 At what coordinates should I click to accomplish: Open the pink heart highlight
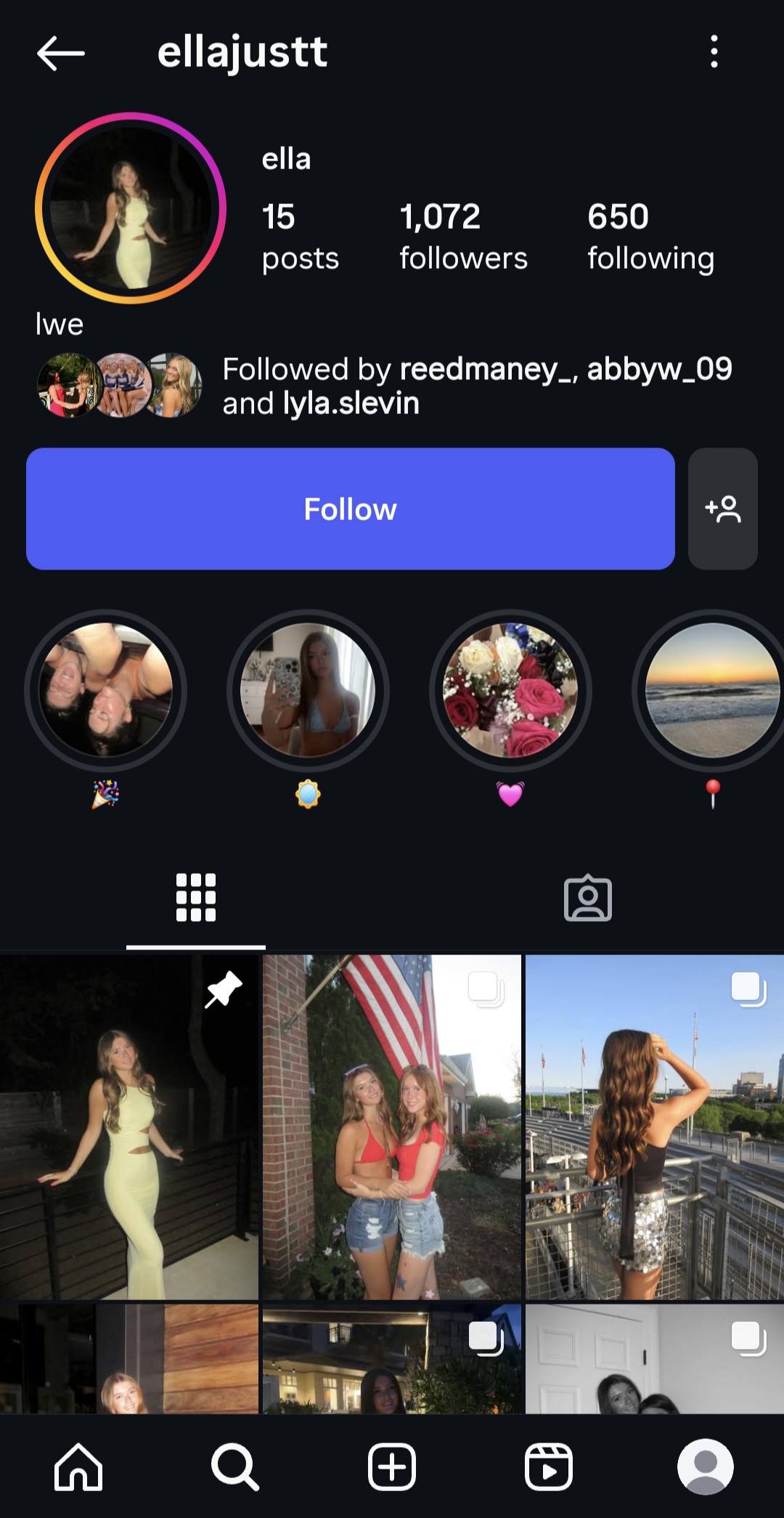[x=510, y=690]
